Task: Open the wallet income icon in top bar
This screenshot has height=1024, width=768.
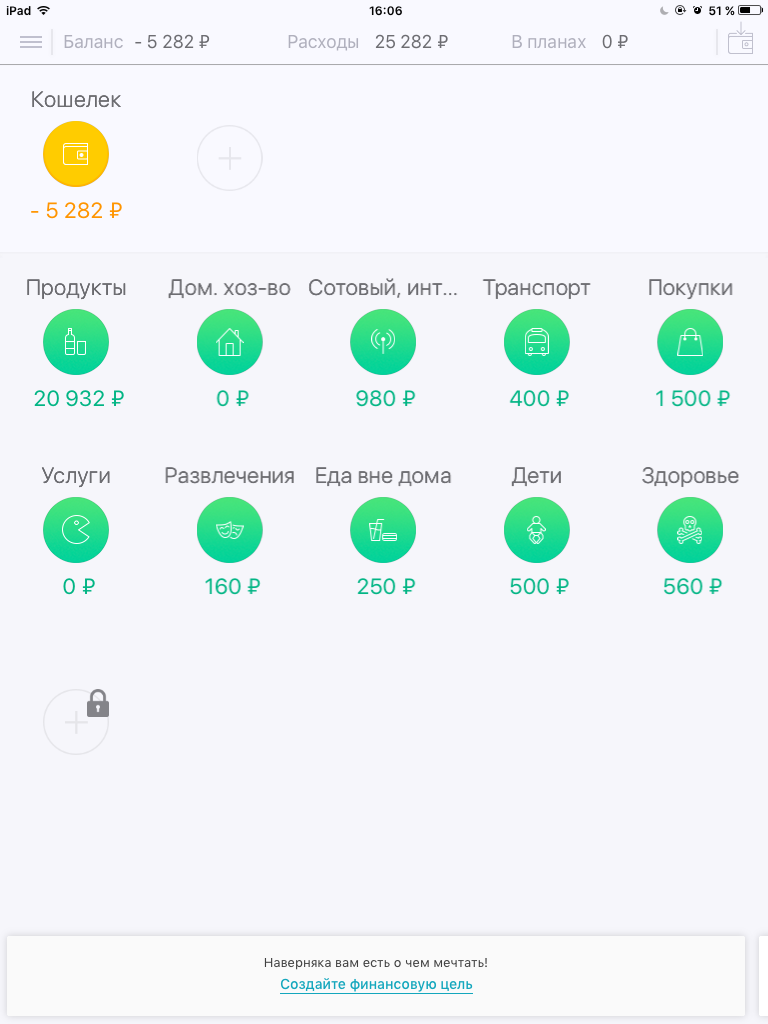Action: pos(740,42)
